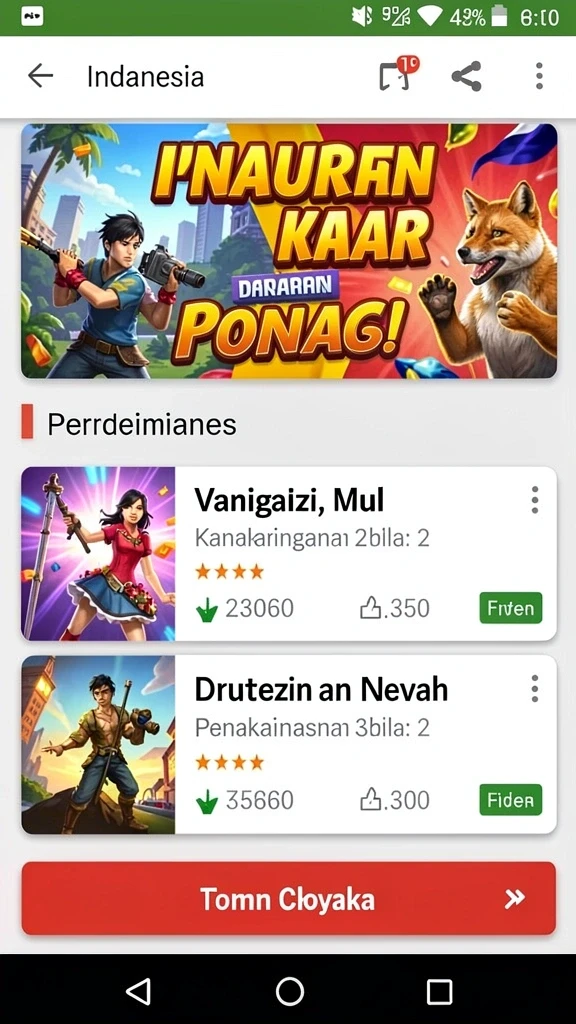Open more options for Drutezin an Nevah
This screenshot has height=1024, width=576.
(x=535, y=689)
